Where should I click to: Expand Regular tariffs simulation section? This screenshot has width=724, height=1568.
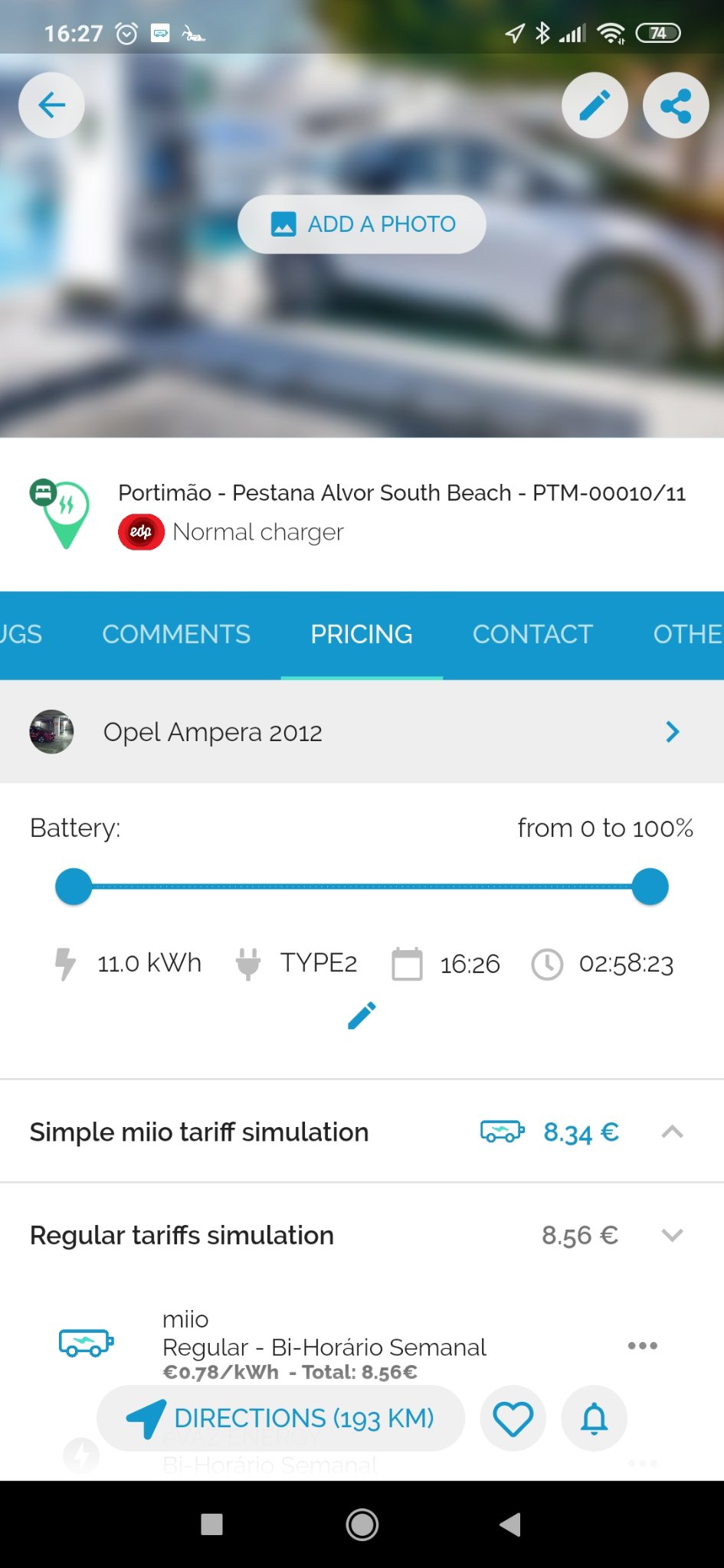tap(672, 1235)
